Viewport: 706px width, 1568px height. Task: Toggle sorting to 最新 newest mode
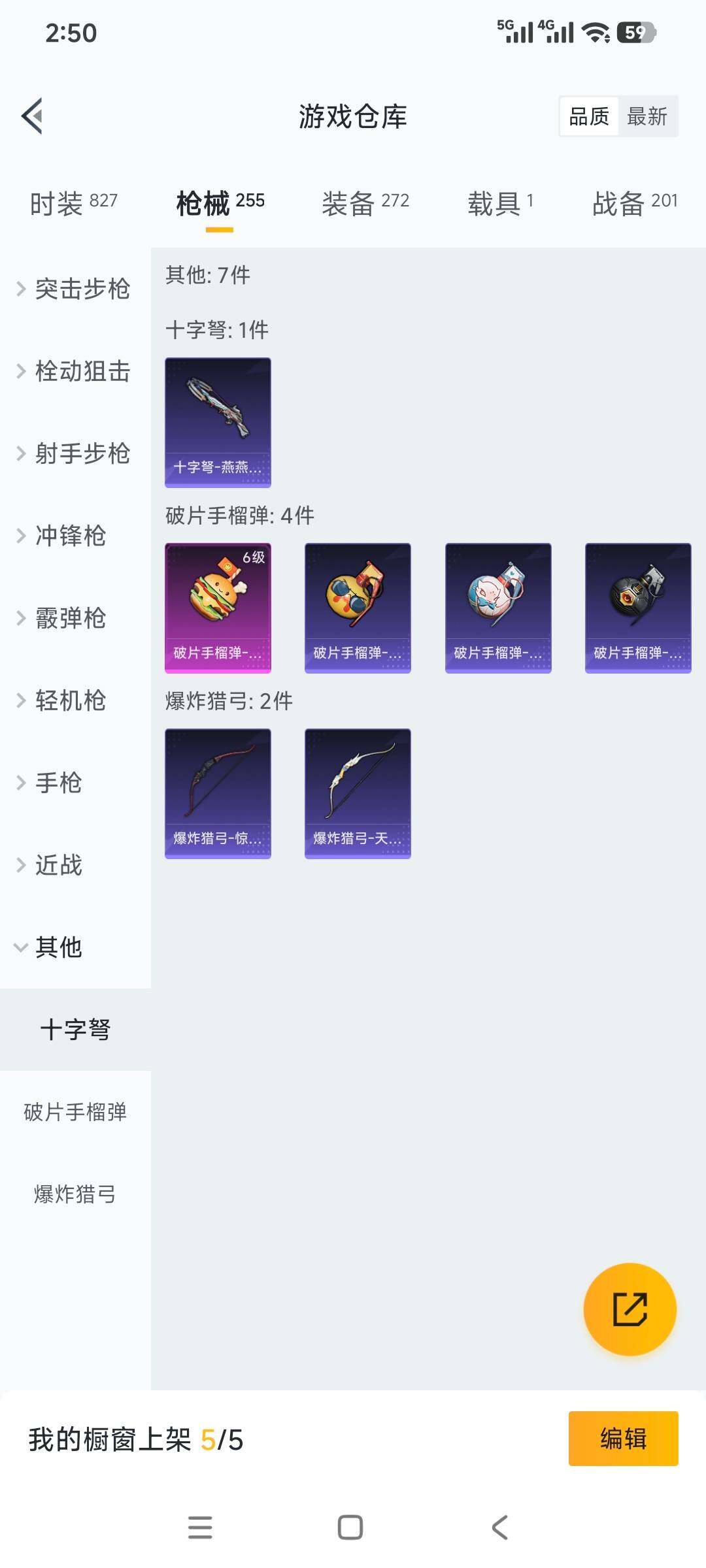[x=647, y=116]
